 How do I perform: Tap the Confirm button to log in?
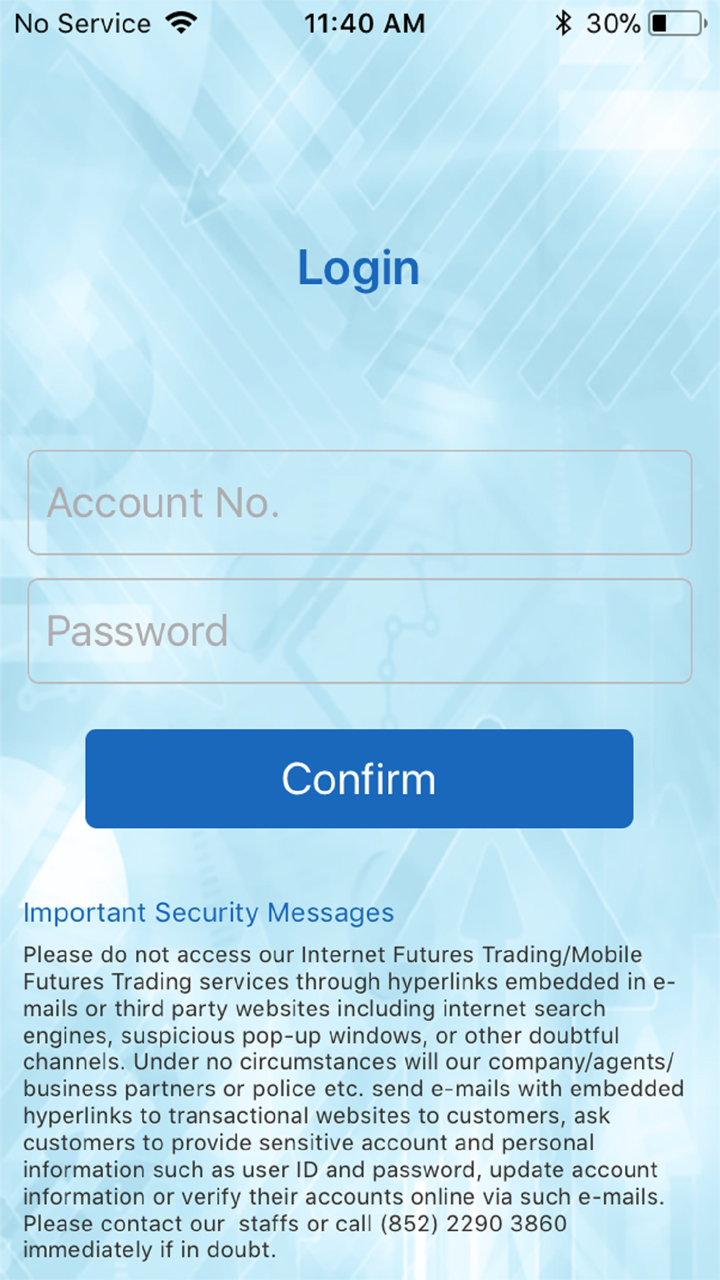[359, 779]
